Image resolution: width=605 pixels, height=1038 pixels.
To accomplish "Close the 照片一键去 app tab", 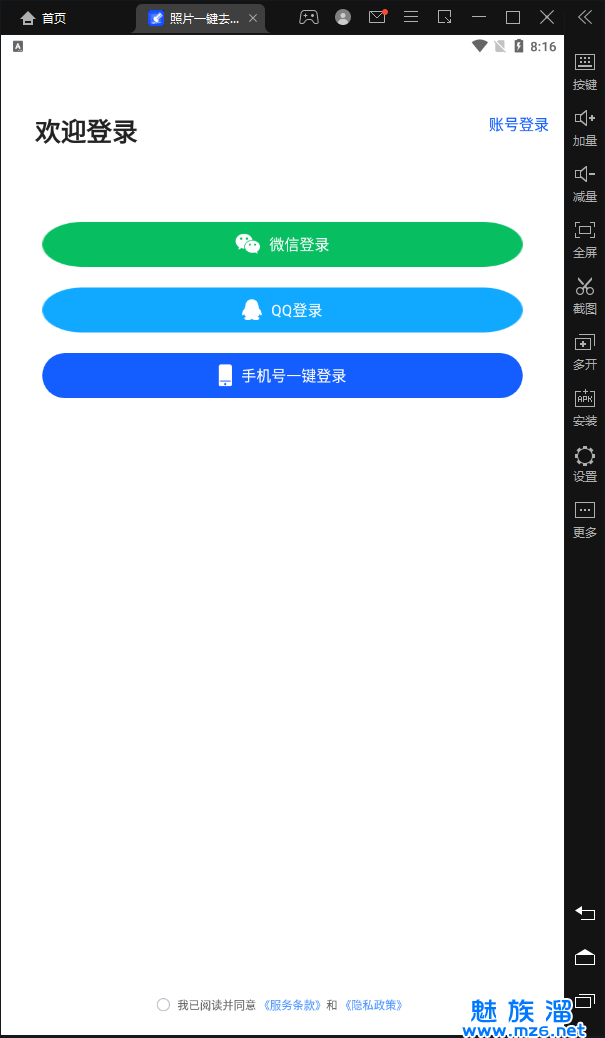I will click(253, 18).
